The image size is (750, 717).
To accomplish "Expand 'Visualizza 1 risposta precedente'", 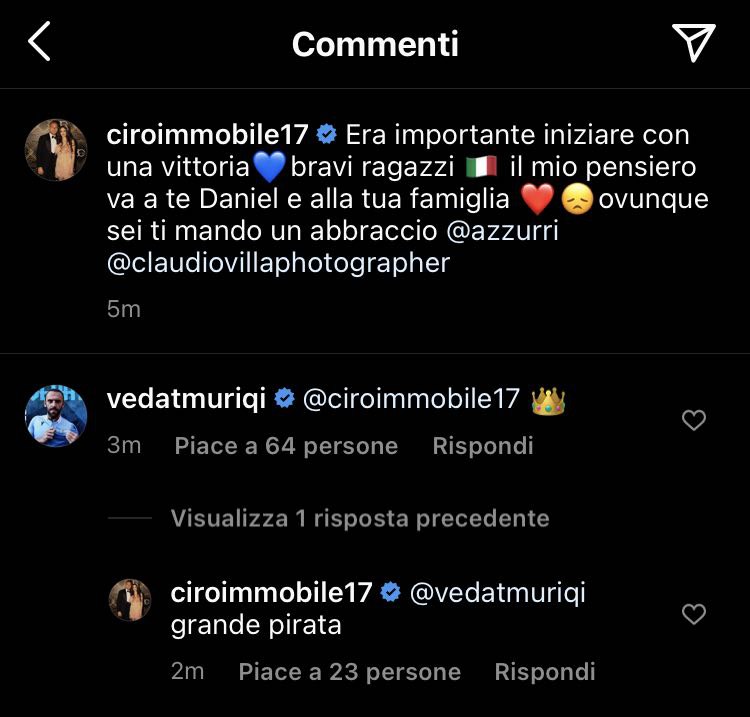I will pyautogui.click(x=359, y=518).
